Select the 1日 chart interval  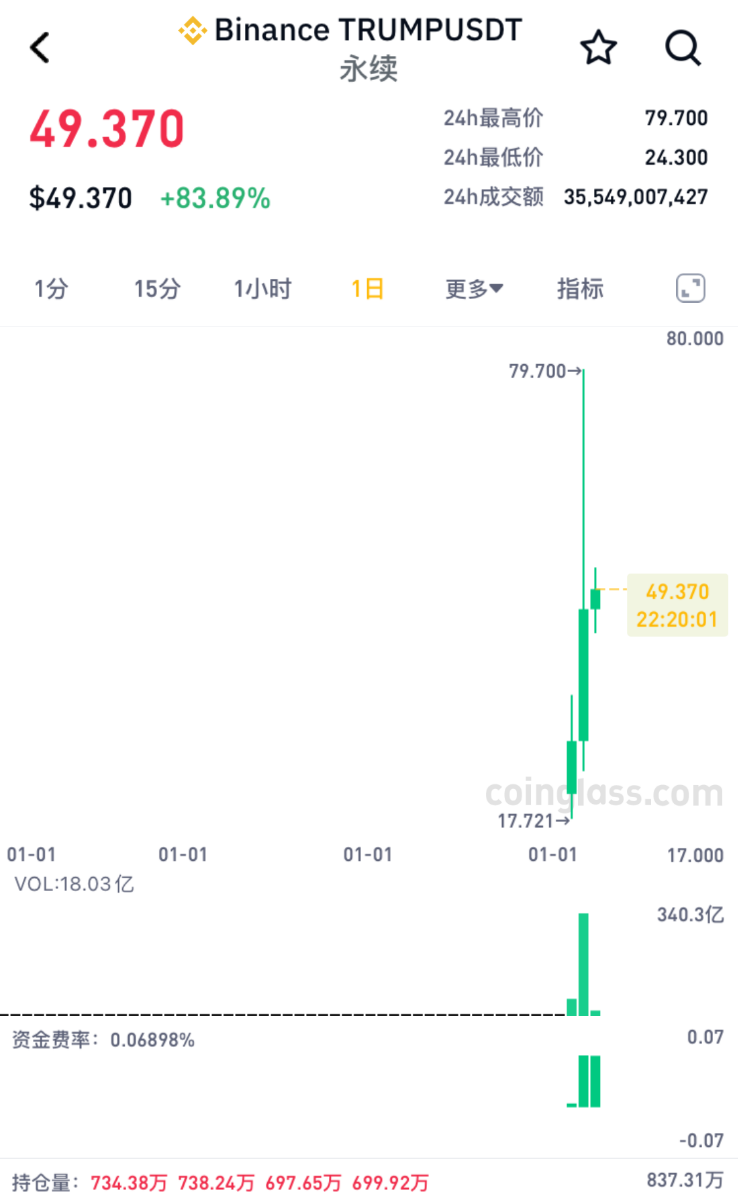tap(367, 289)
